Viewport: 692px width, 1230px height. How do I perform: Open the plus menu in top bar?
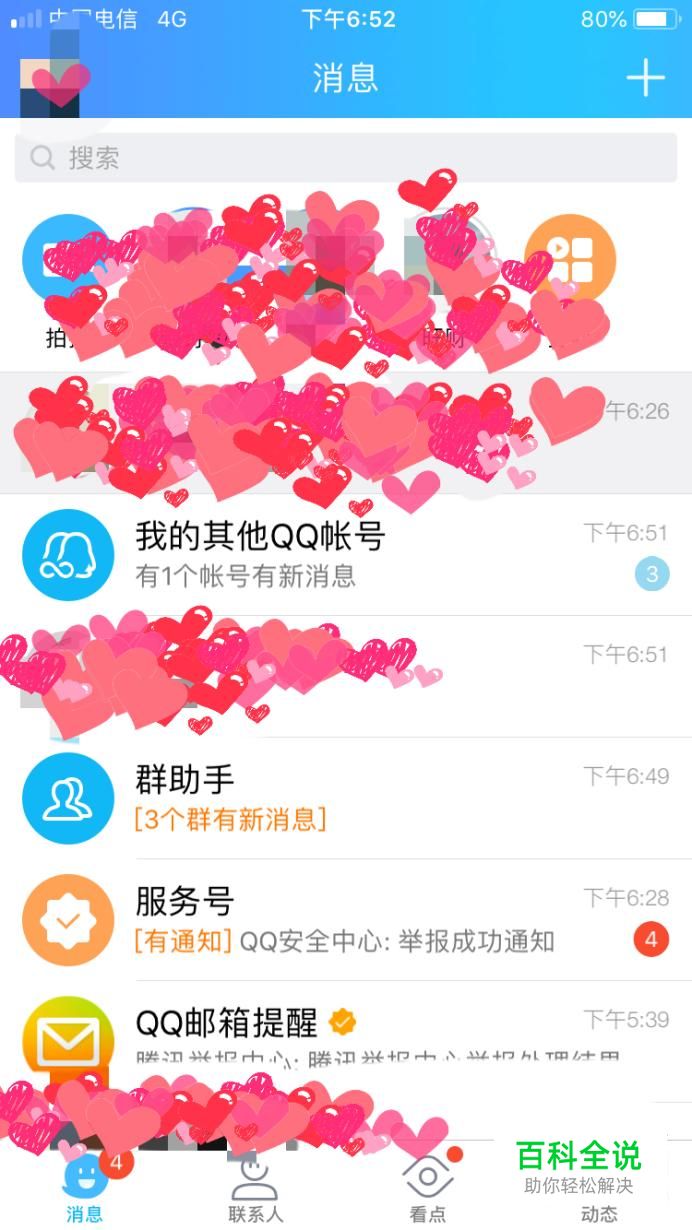pyautogui.click(x=645, y=77)
